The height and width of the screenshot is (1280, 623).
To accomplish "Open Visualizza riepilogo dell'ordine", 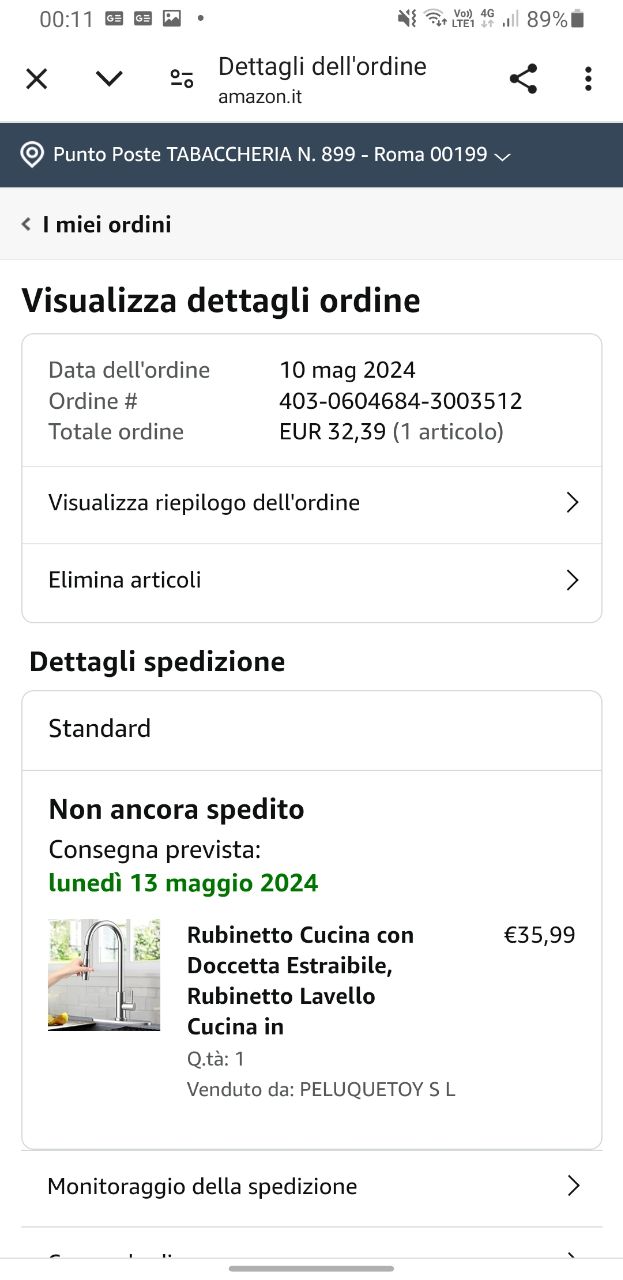I will tap(311, 503).
